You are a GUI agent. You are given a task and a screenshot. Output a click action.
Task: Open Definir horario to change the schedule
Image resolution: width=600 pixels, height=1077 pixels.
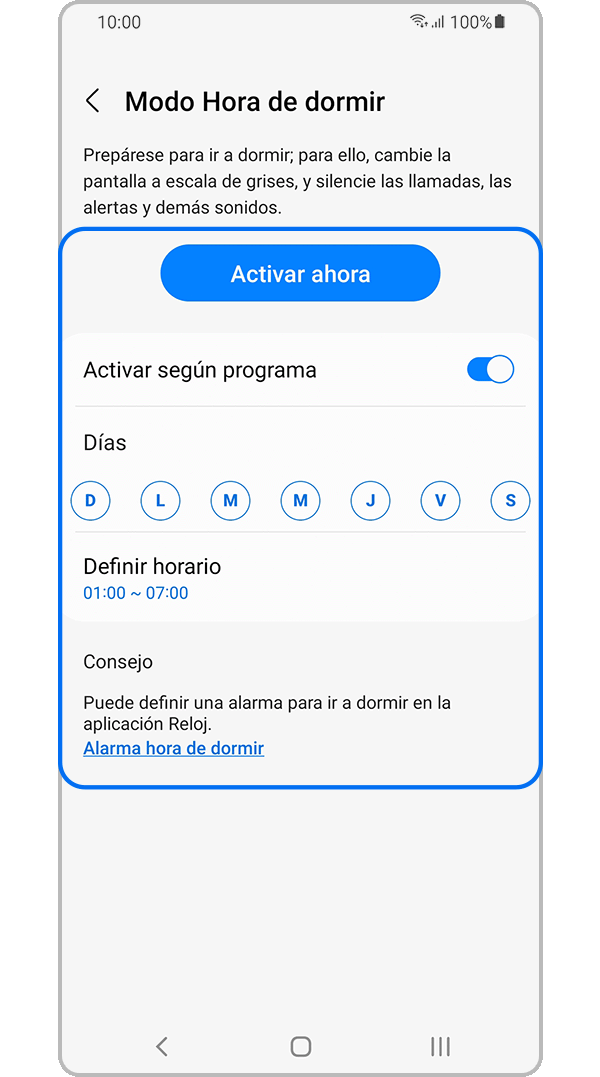click(152, 578)
